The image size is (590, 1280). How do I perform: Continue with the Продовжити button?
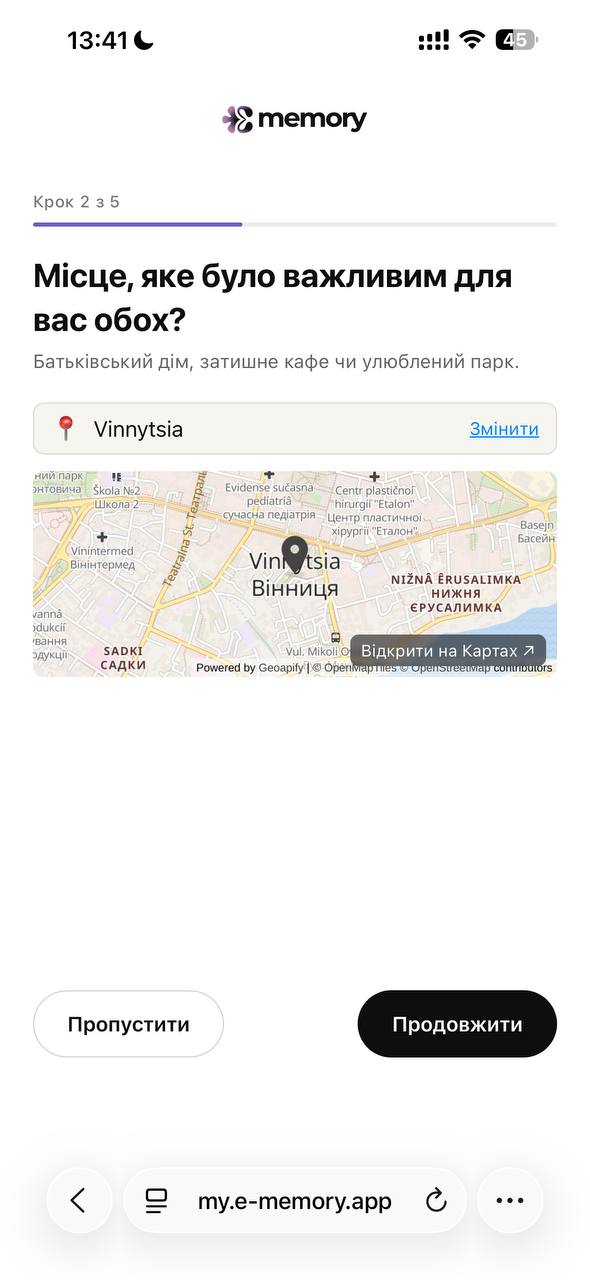457,1024
